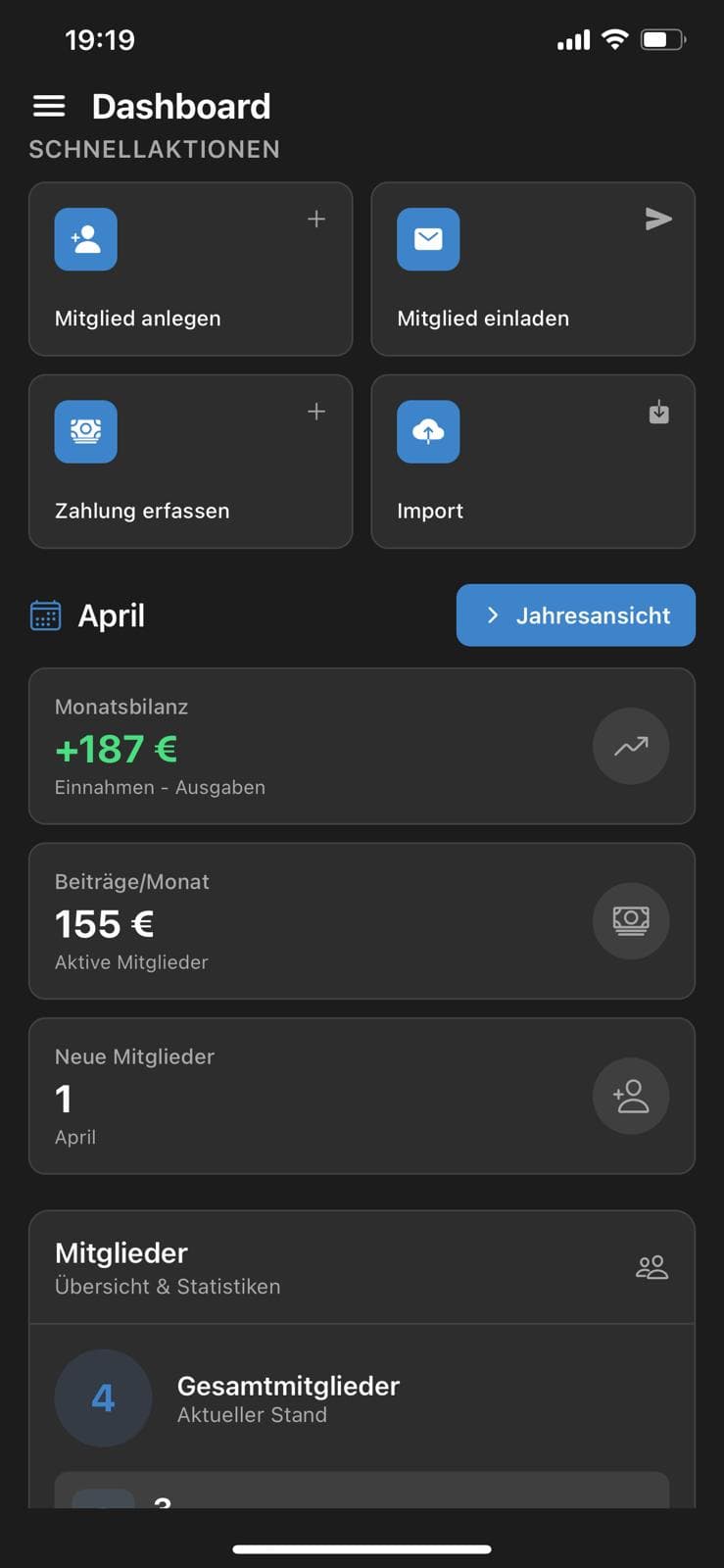Click the Dashboard title

tap(181, 106)
